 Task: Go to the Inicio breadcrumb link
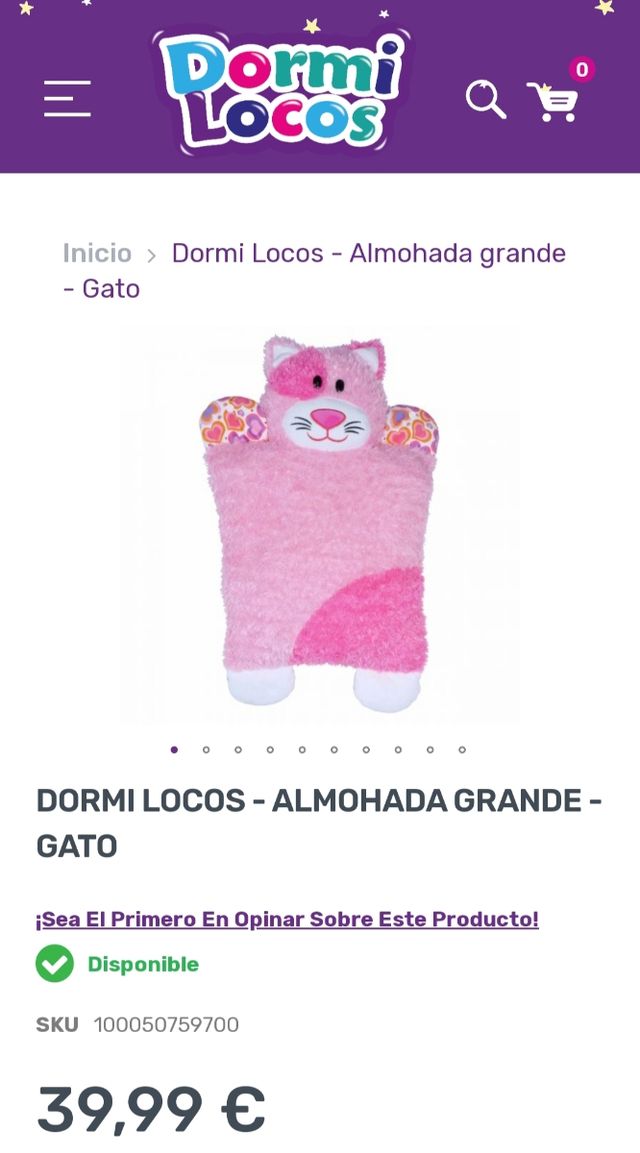(x=97, y=253)
